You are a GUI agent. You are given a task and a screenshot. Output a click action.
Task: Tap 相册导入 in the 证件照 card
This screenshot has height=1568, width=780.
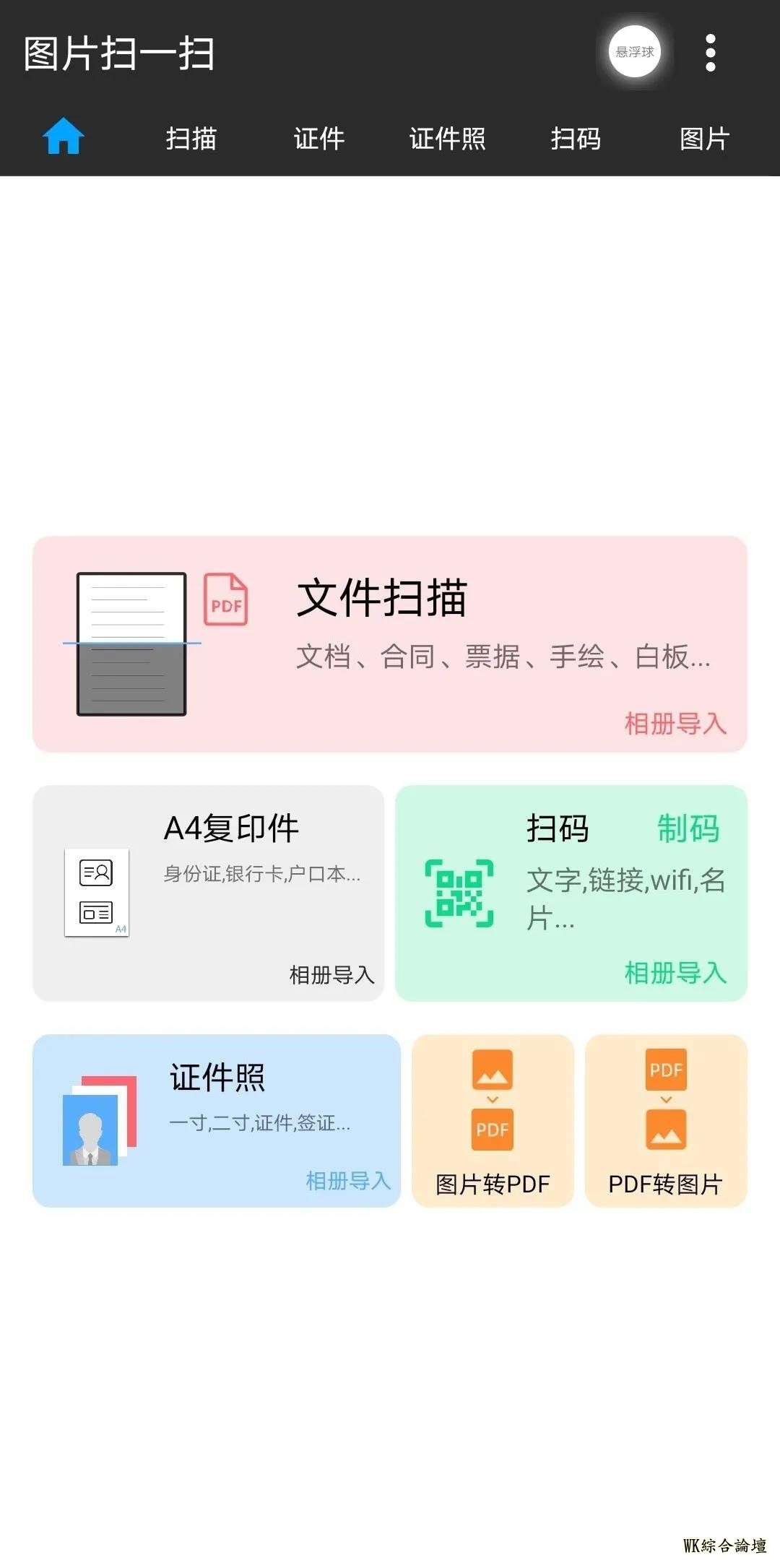348,1180
